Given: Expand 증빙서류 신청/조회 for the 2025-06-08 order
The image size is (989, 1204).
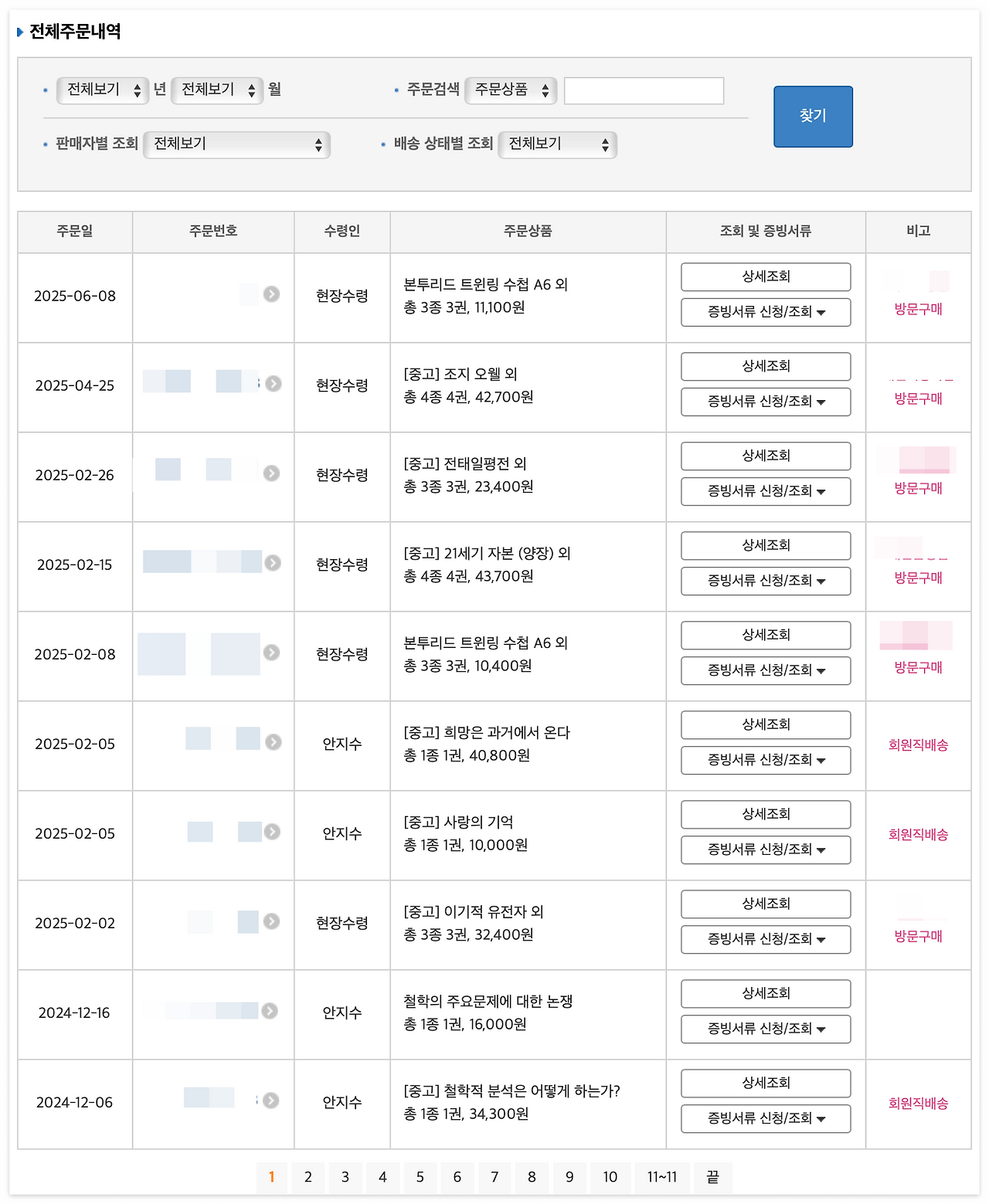Looking at the screenshot, I should (x=765, y=312).
